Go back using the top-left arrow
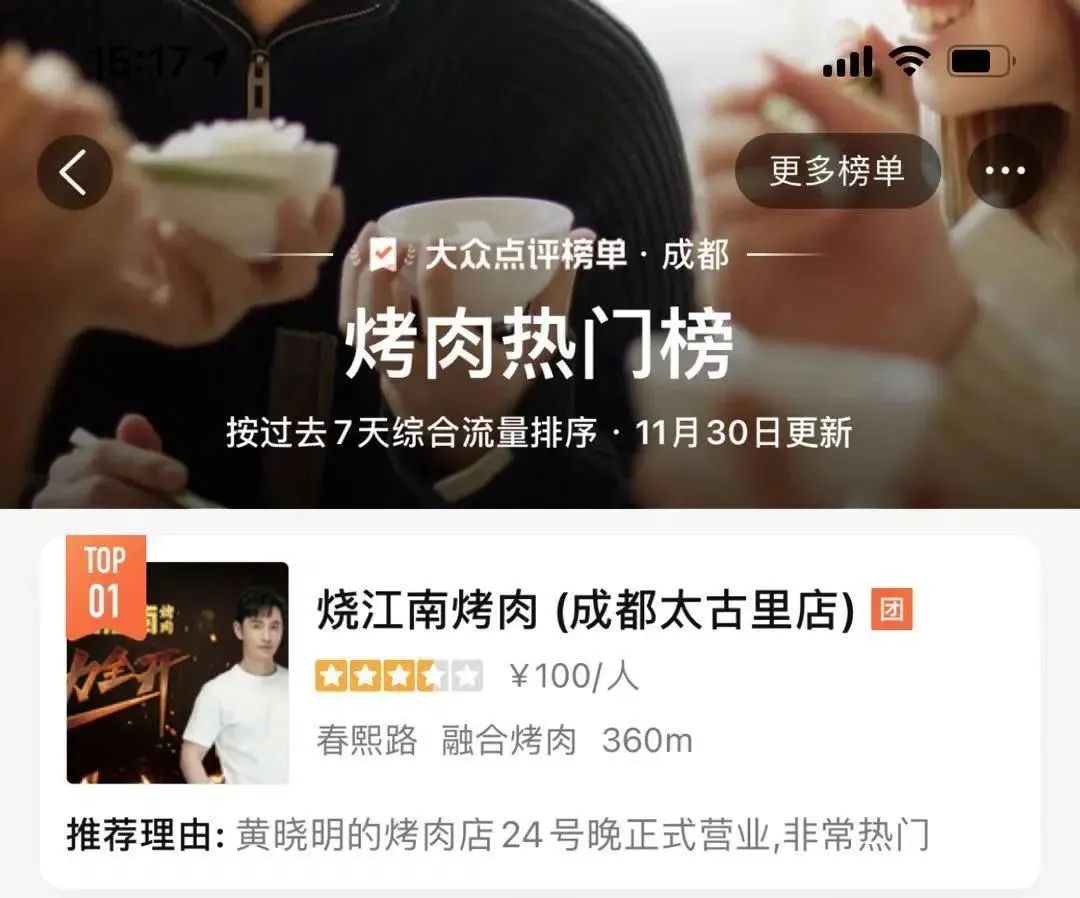Image resolution: width=1080 pixels, height=898 pixels. (x=74, y=172)
